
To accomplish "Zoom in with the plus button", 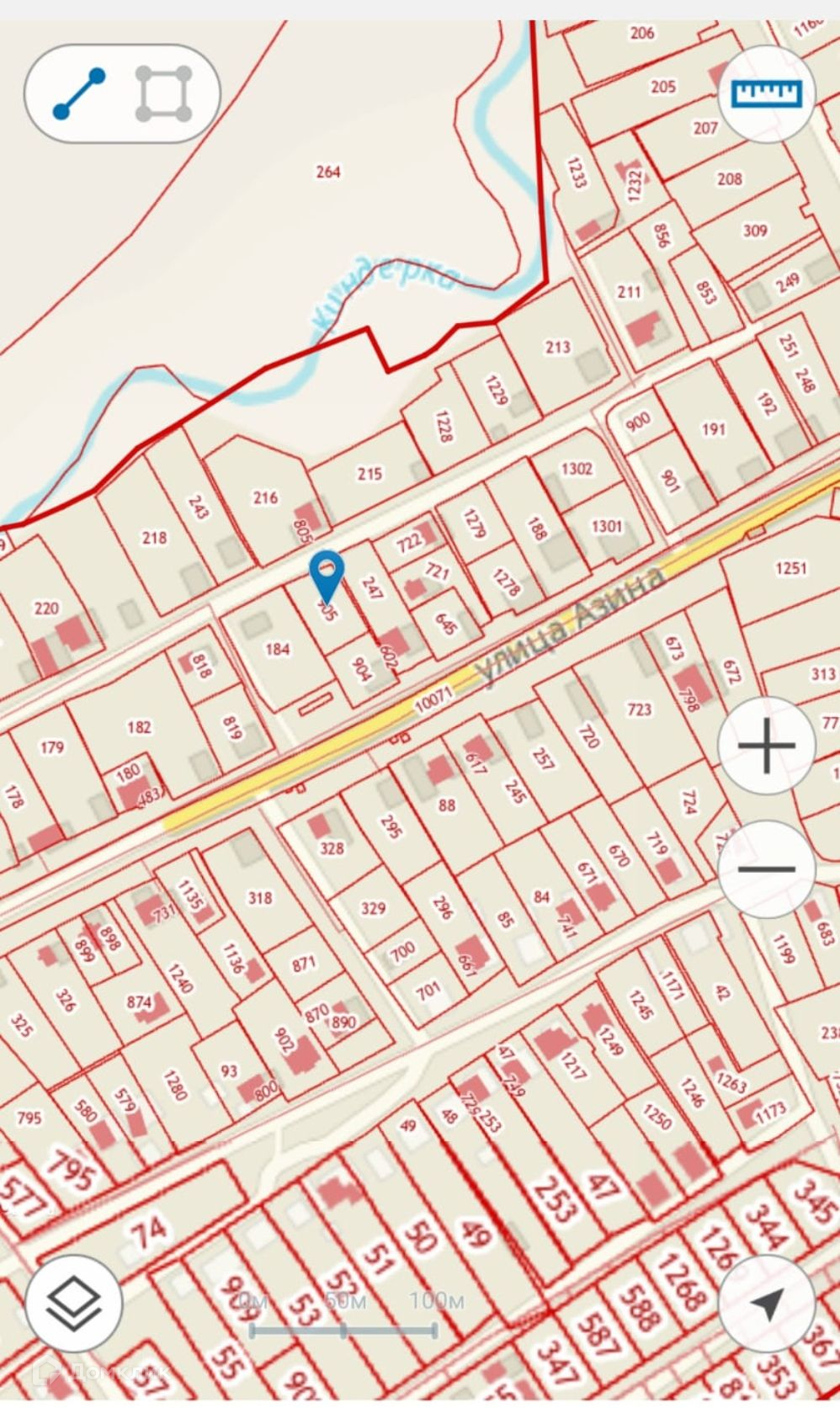I will [x=766, y=745].
